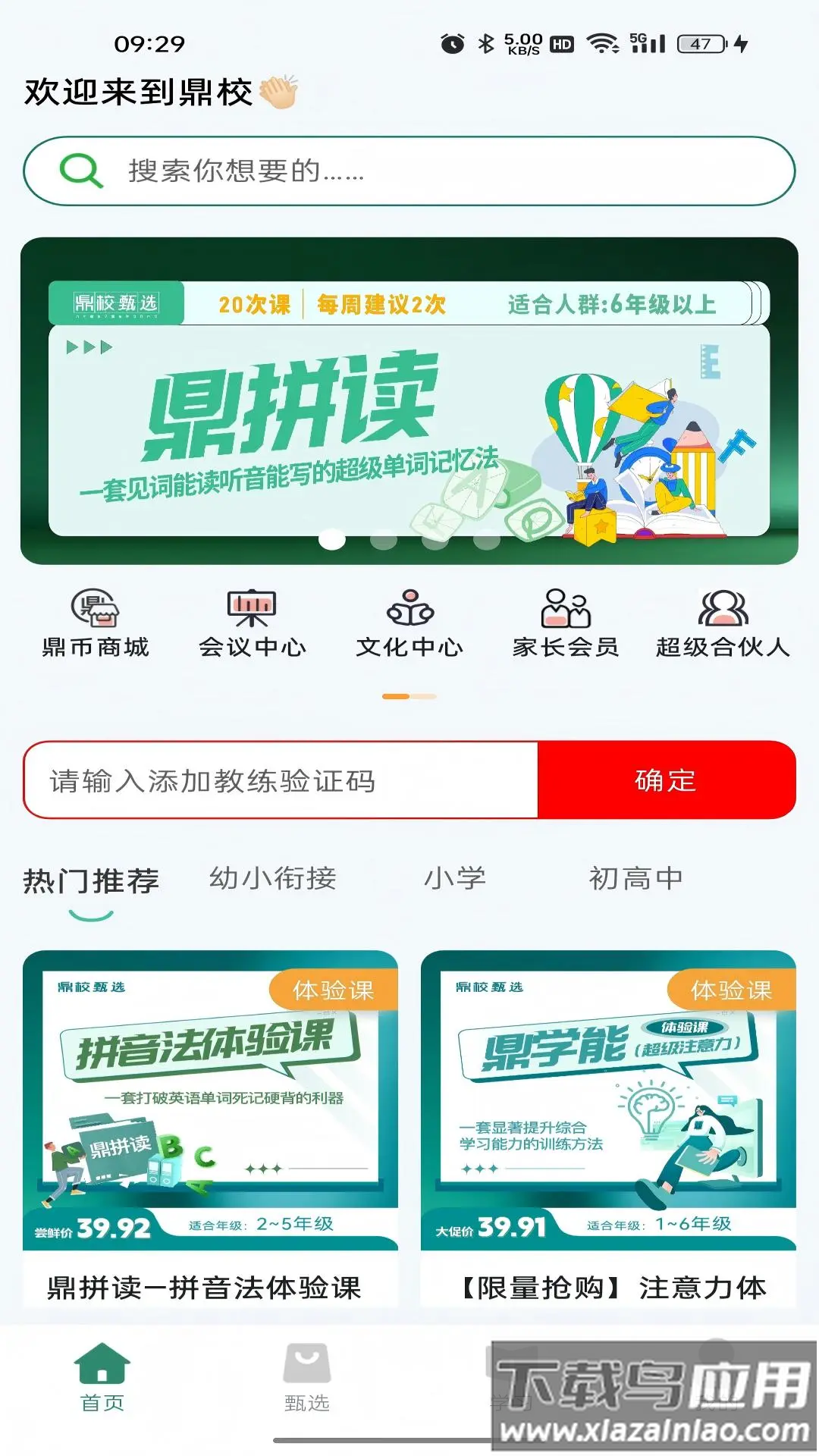Open 家长会员
This screenshot has width=819, height=1456.
pos(566,623)
